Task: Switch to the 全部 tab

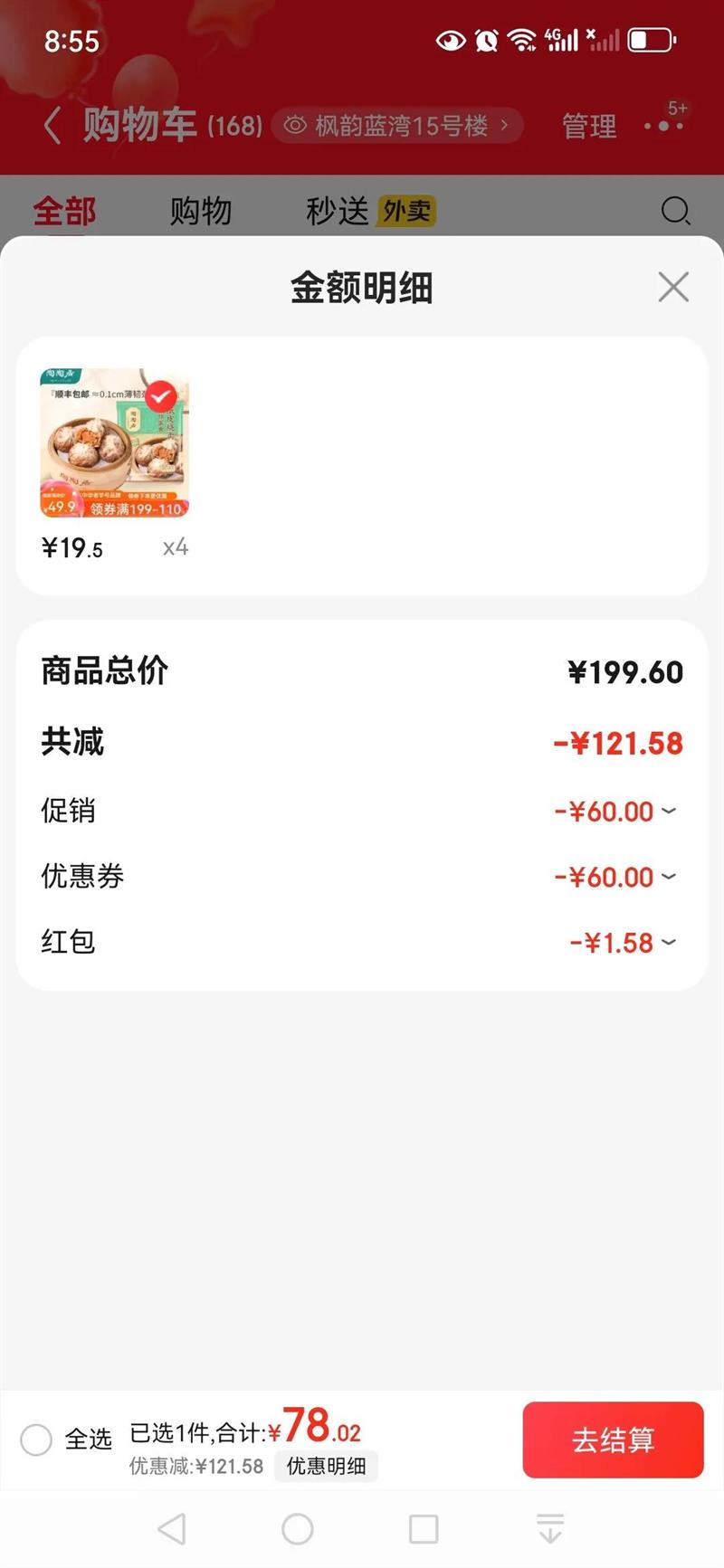Action: [x=64, y=212]
